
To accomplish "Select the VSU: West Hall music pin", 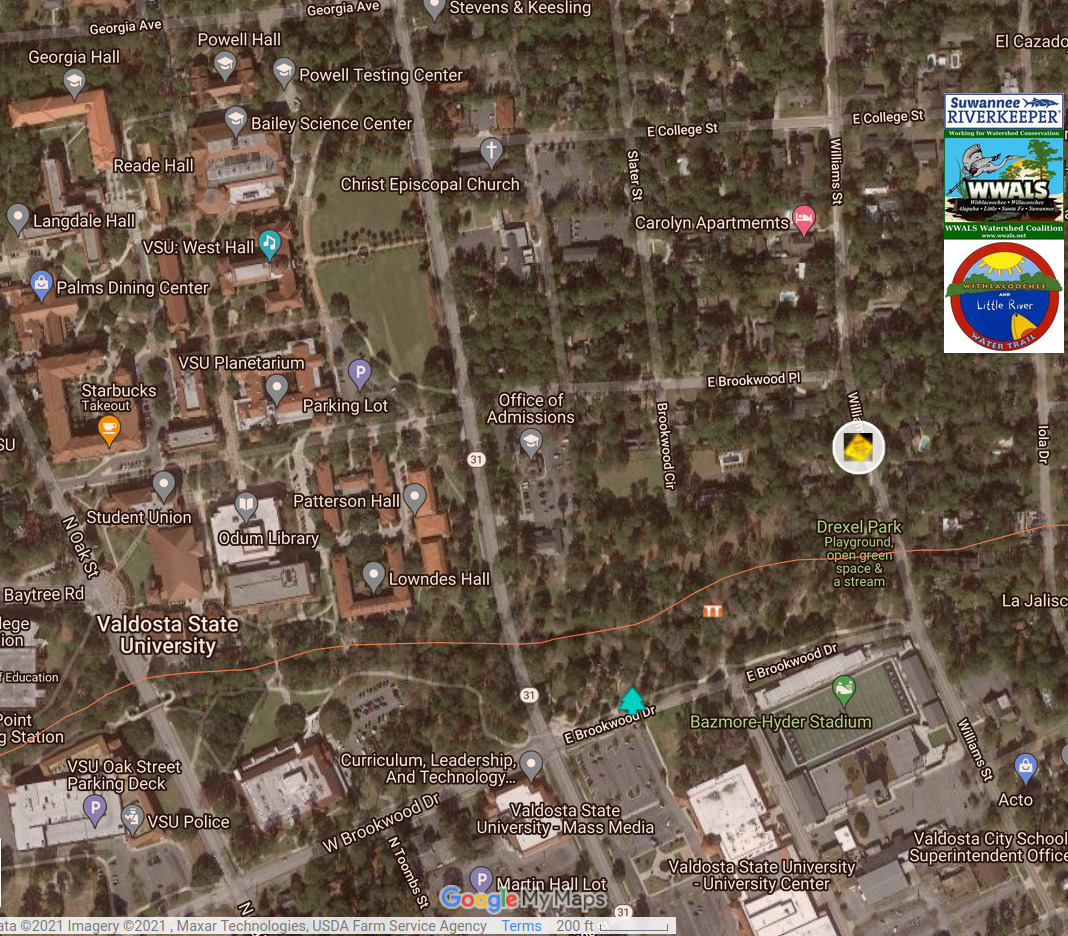I will 269,242.
